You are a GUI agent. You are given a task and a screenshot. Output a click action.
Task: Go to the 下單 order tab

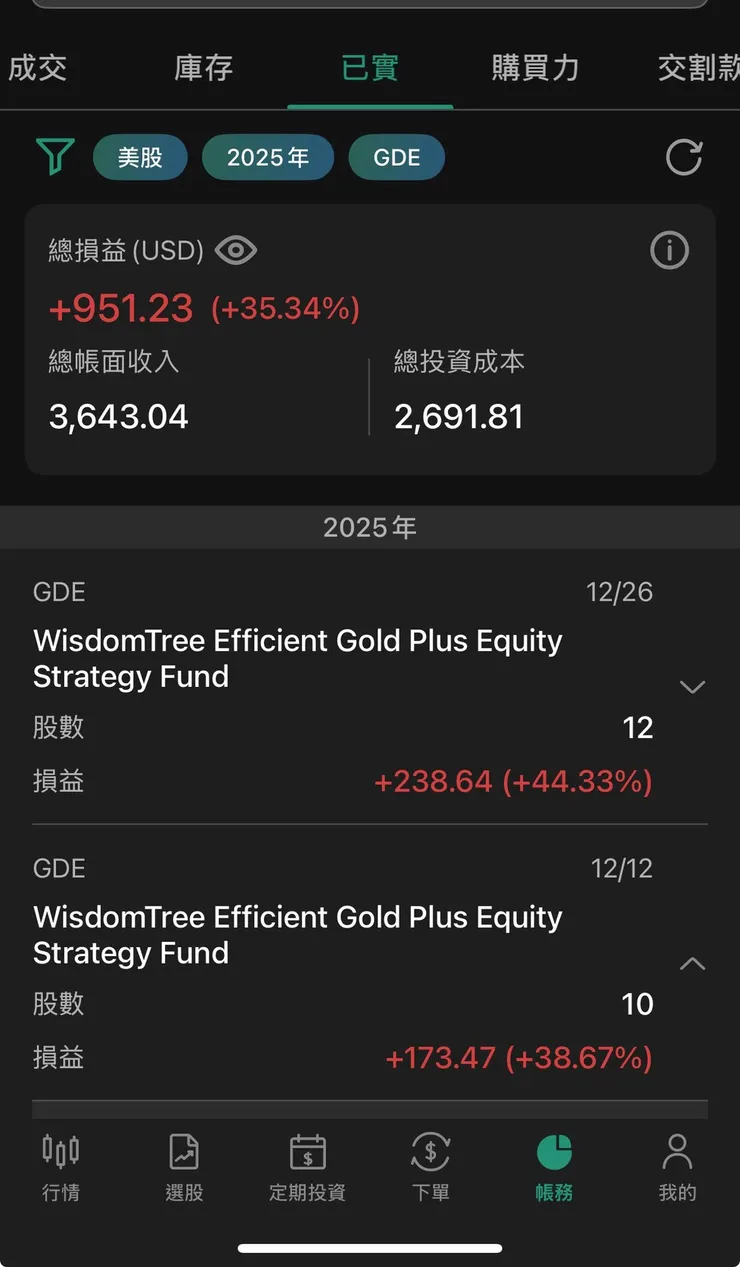[x=431, y=1167]
